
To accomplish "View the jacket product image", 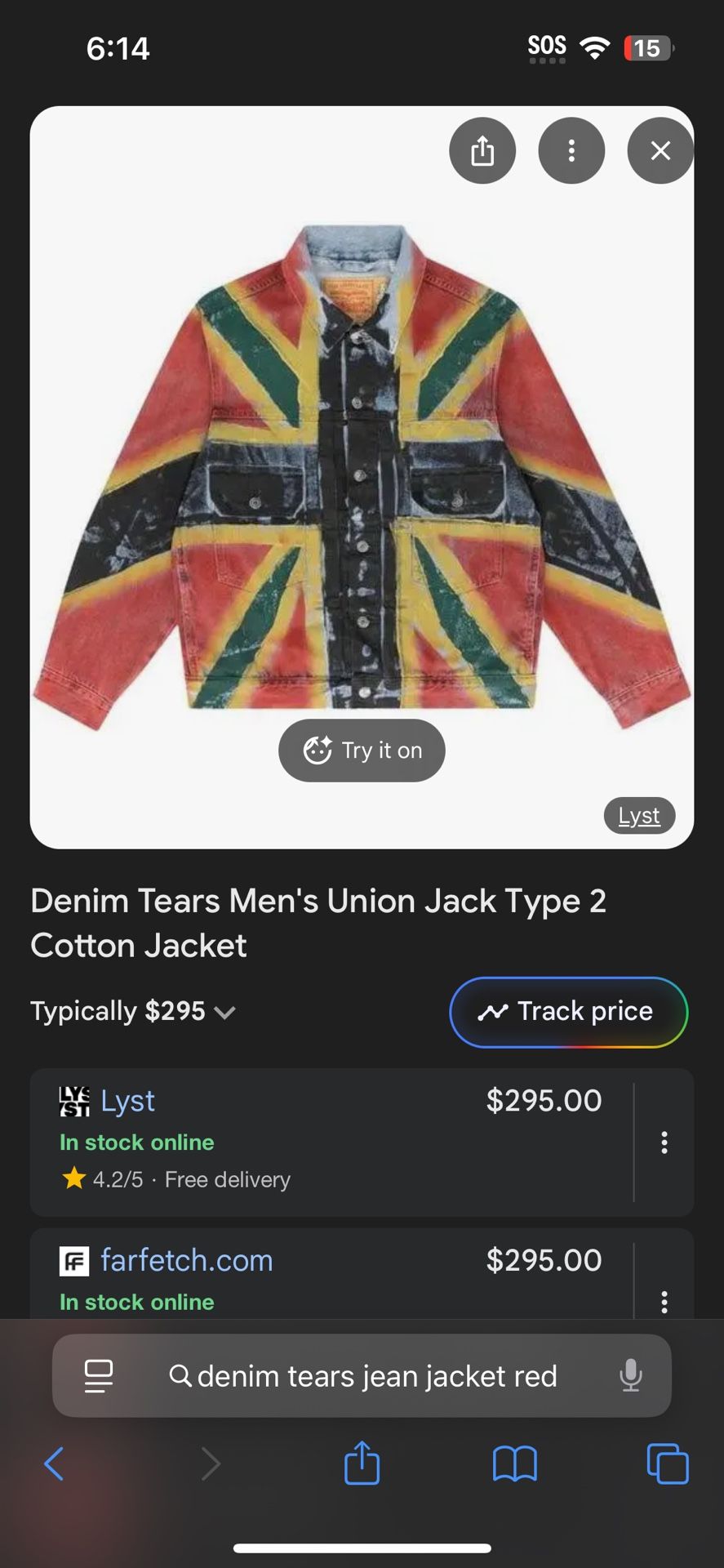I will 362,474.
